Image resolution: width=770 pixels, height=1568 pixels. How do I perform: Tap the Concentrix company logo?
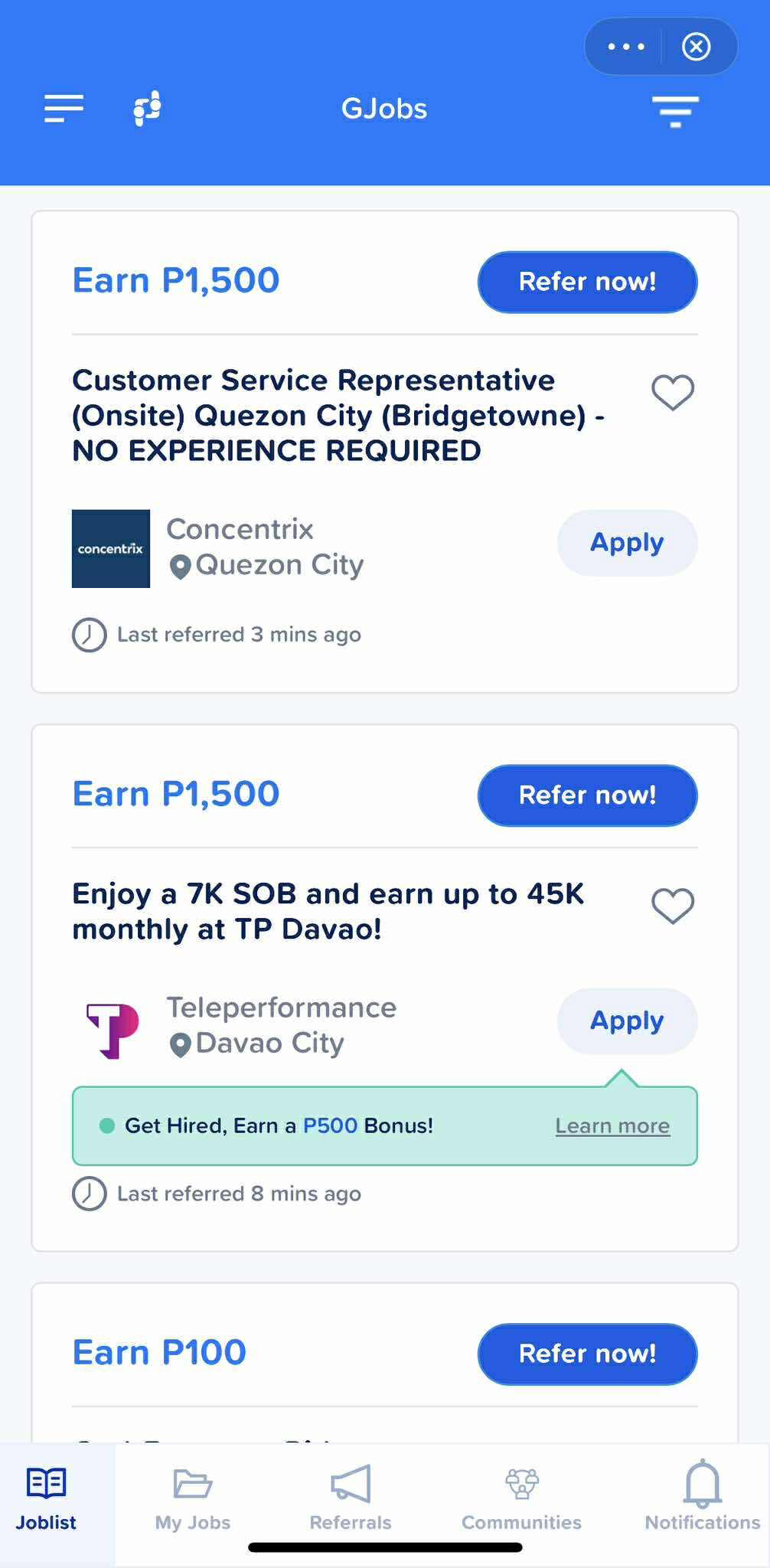(111, 548)
